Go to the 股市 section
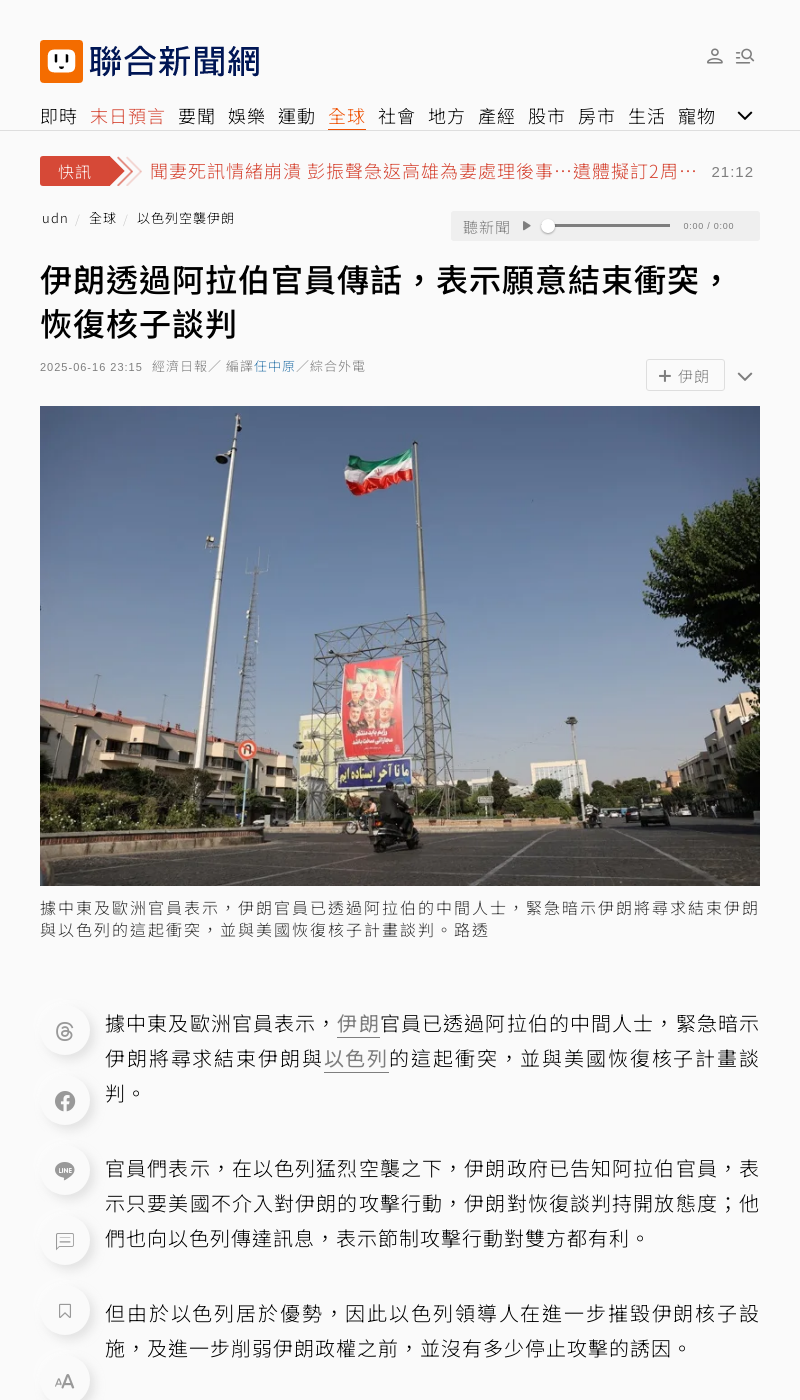The height and width of the screenshot is (1400, 800). pos(546,116)
